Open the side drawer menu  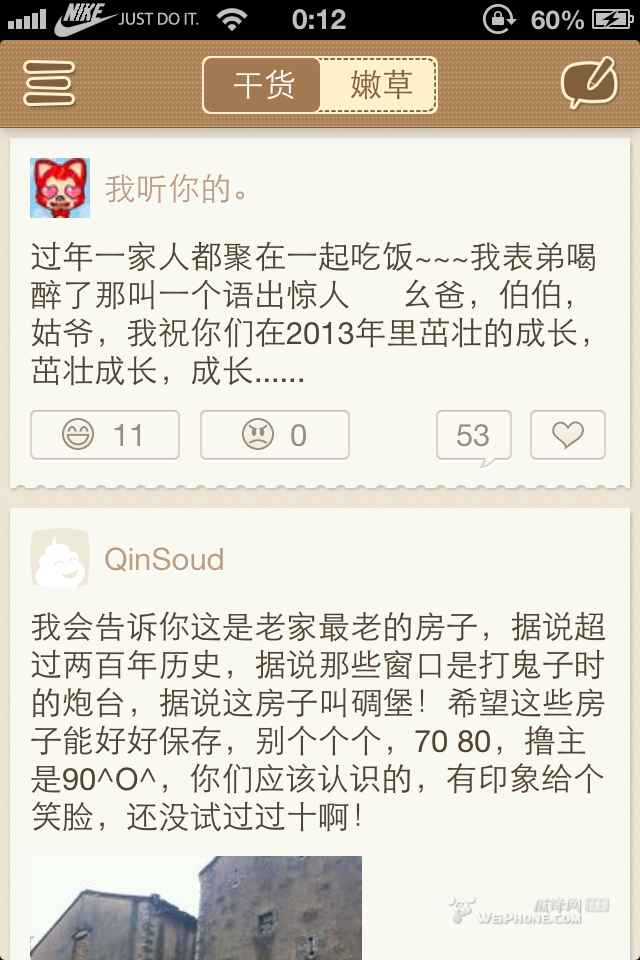[49, 84]
